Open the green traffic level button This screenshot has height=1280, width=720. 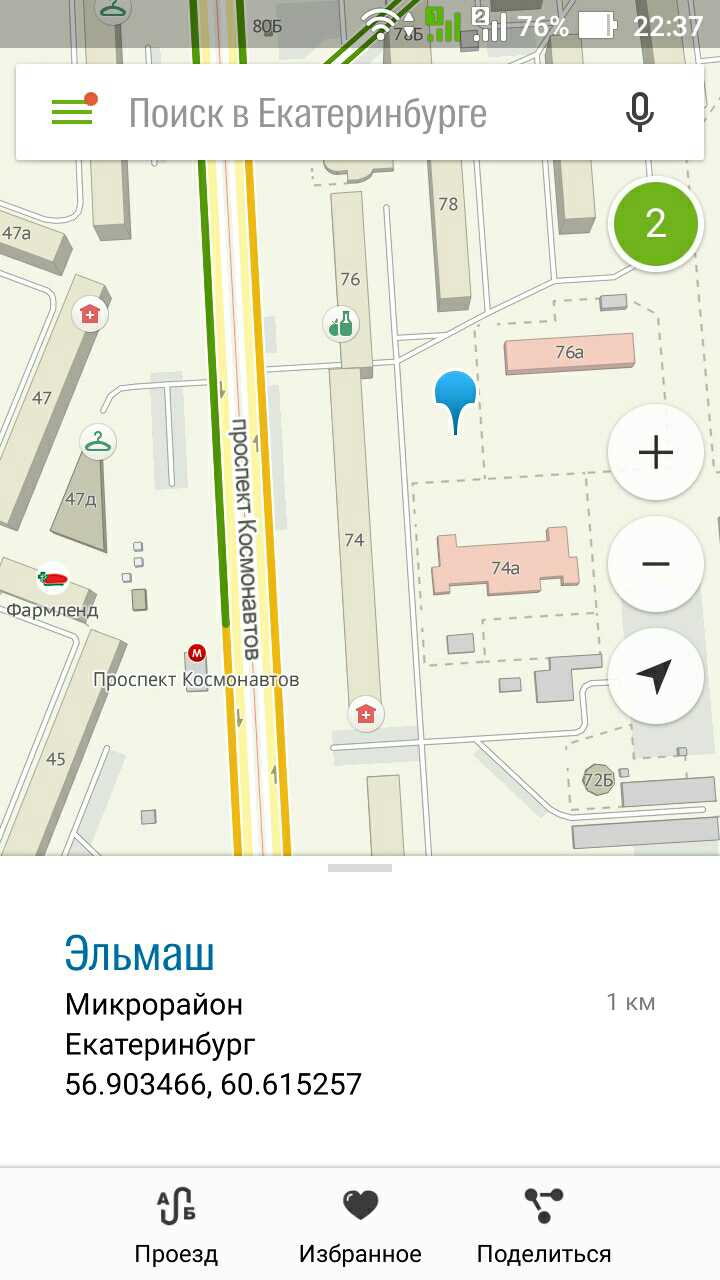coord(655,224)
